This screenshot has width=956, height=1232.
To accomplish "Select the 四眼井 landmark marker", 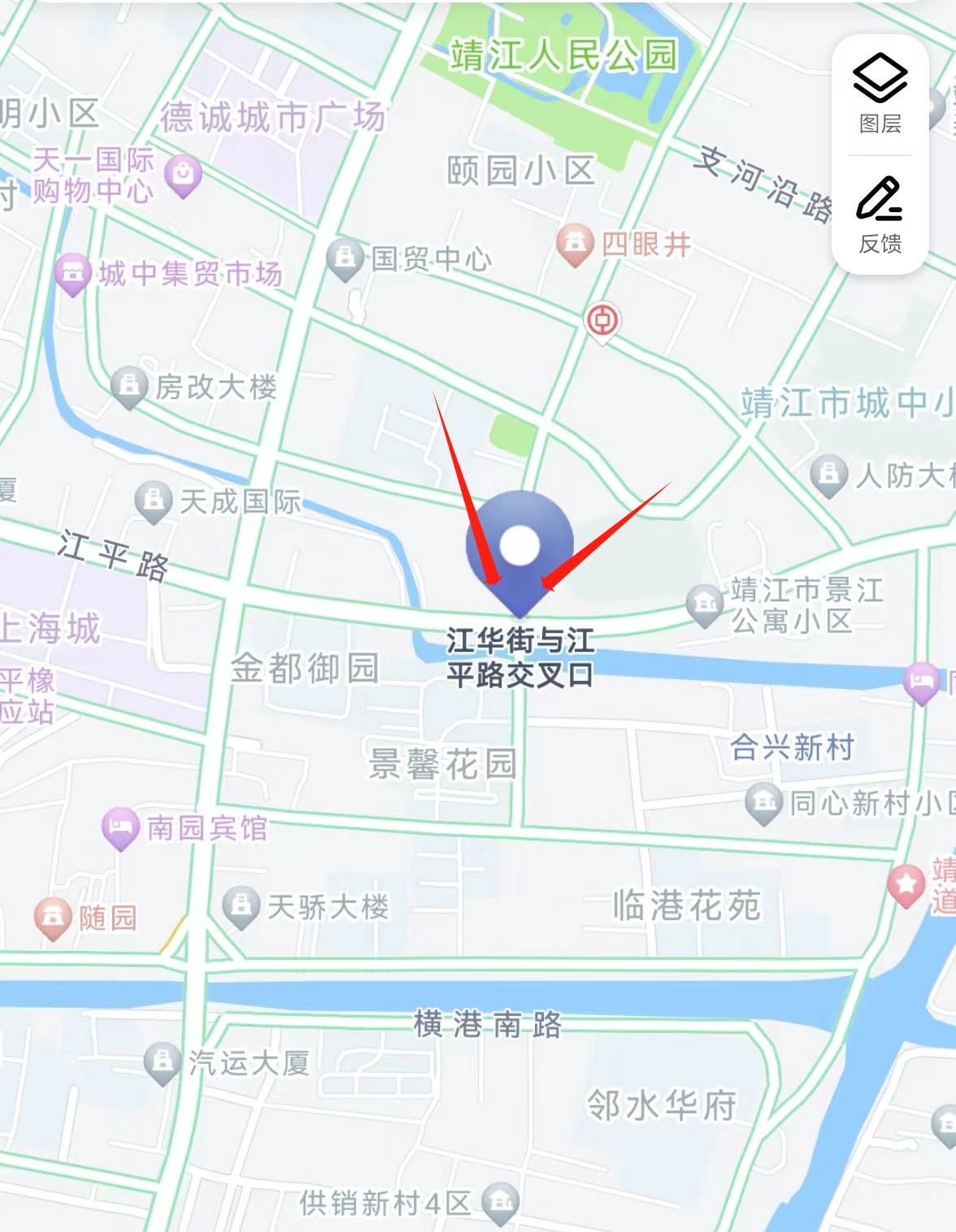I will 575,243.
